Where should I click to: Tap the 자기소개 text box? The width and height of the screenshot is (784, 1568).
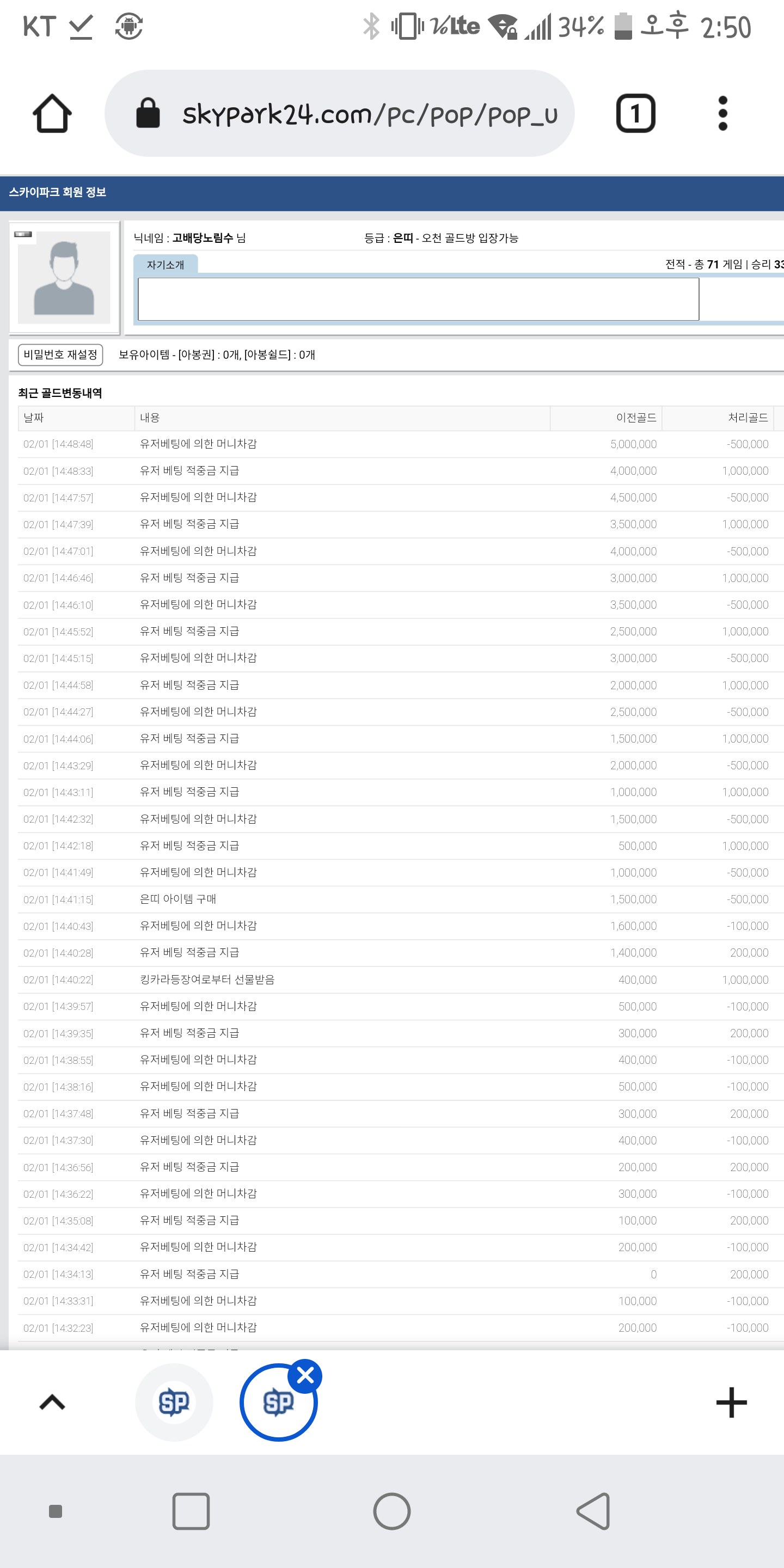(418, 299)
